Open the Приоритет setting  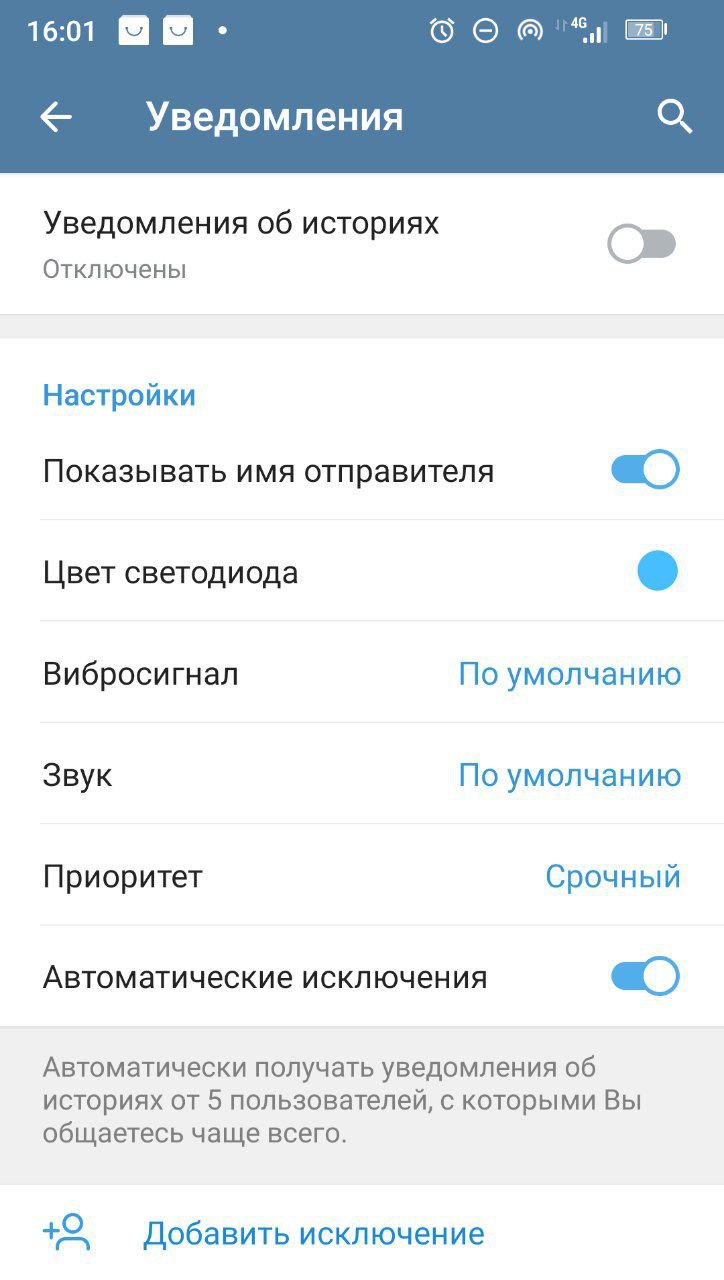click(x=362, y=877)
